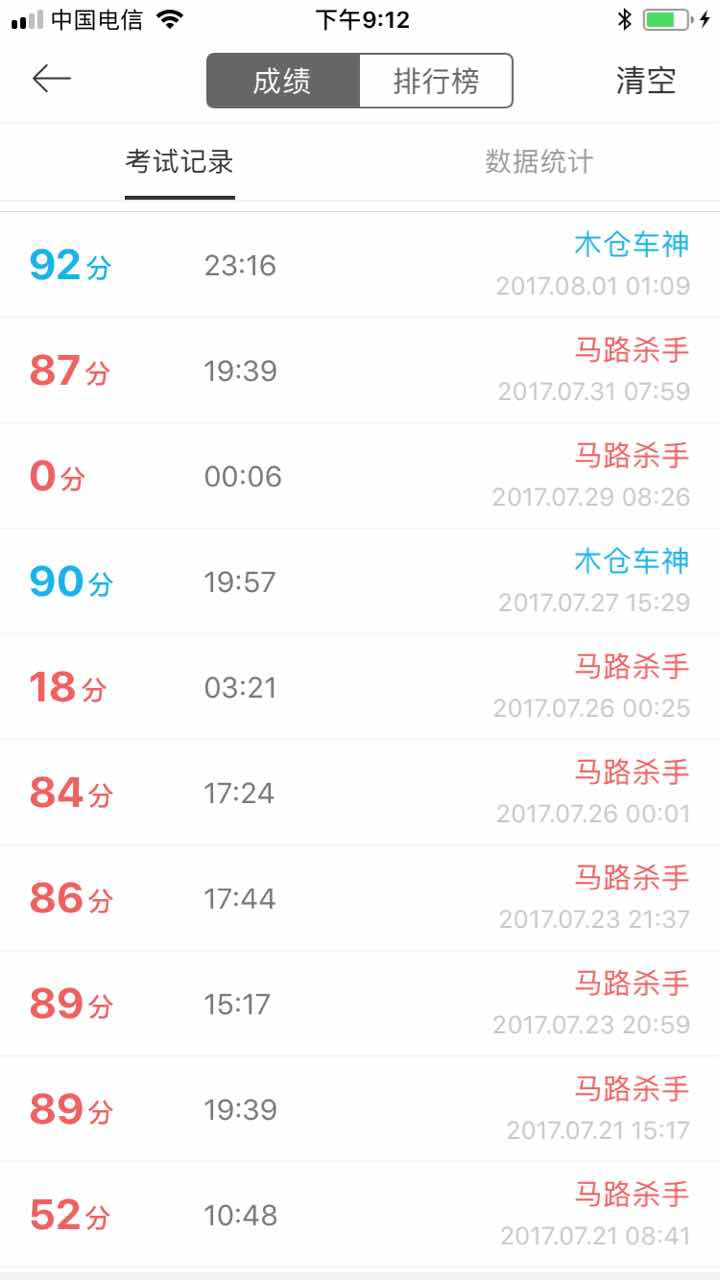
Task: Open the record dated 2017.07.23 20:59
Action: [360, 1004]
